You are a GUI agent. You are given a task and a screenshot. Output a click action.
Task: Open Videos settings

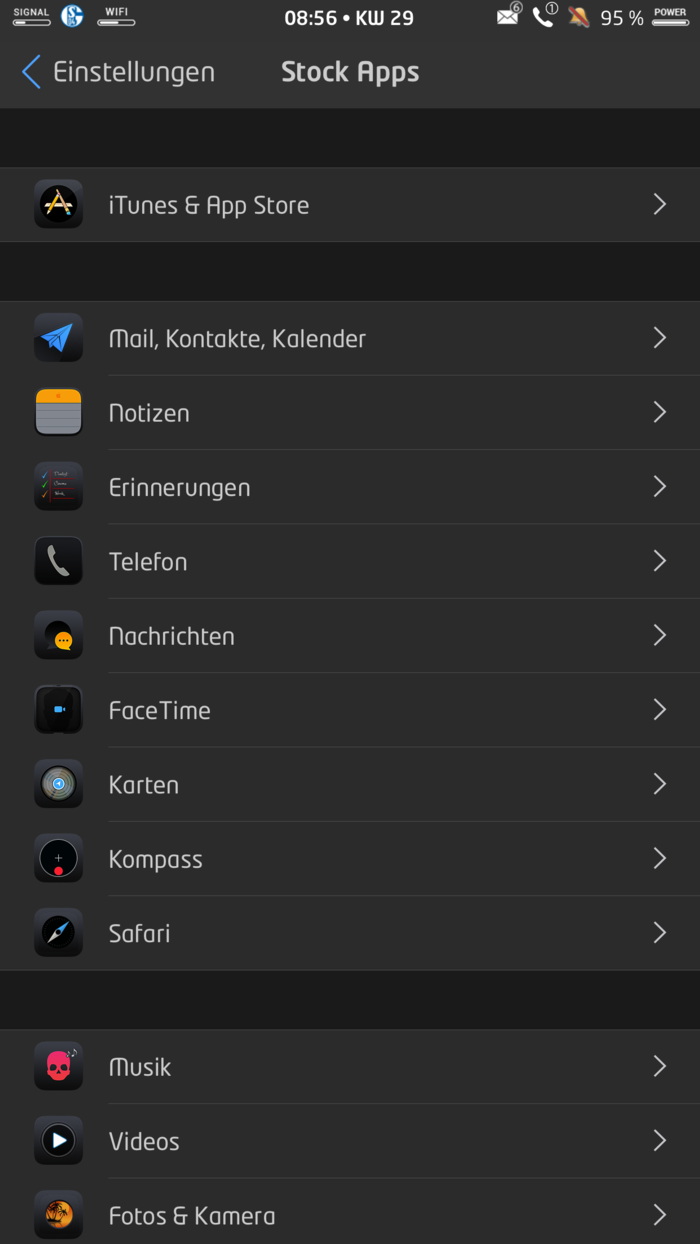350,1141
